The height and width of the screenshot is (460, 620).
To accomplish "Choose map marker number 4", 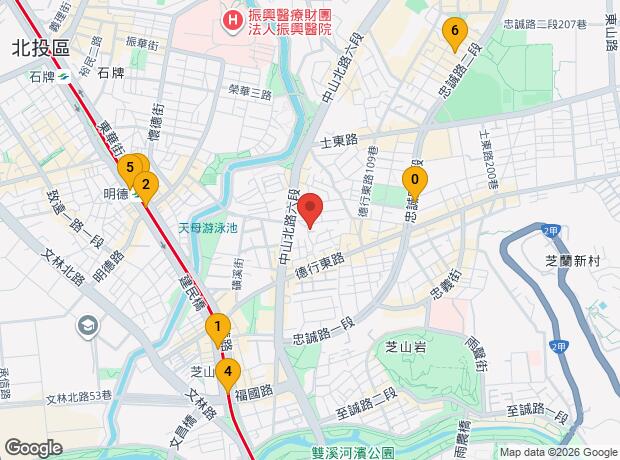I will coord(228,374).
